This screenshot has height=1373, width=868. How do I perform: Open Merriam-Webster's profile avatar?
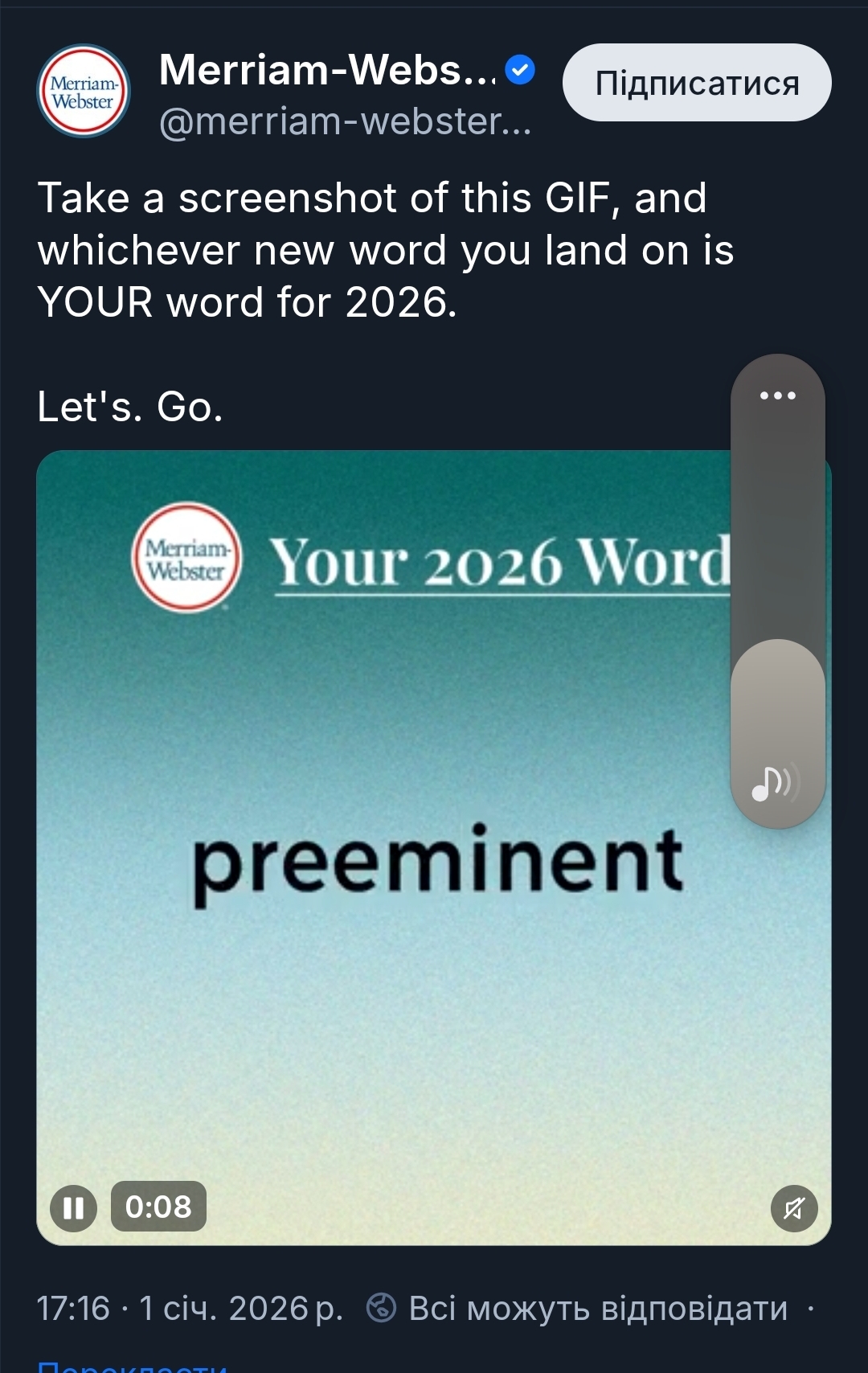pos(84,91)
